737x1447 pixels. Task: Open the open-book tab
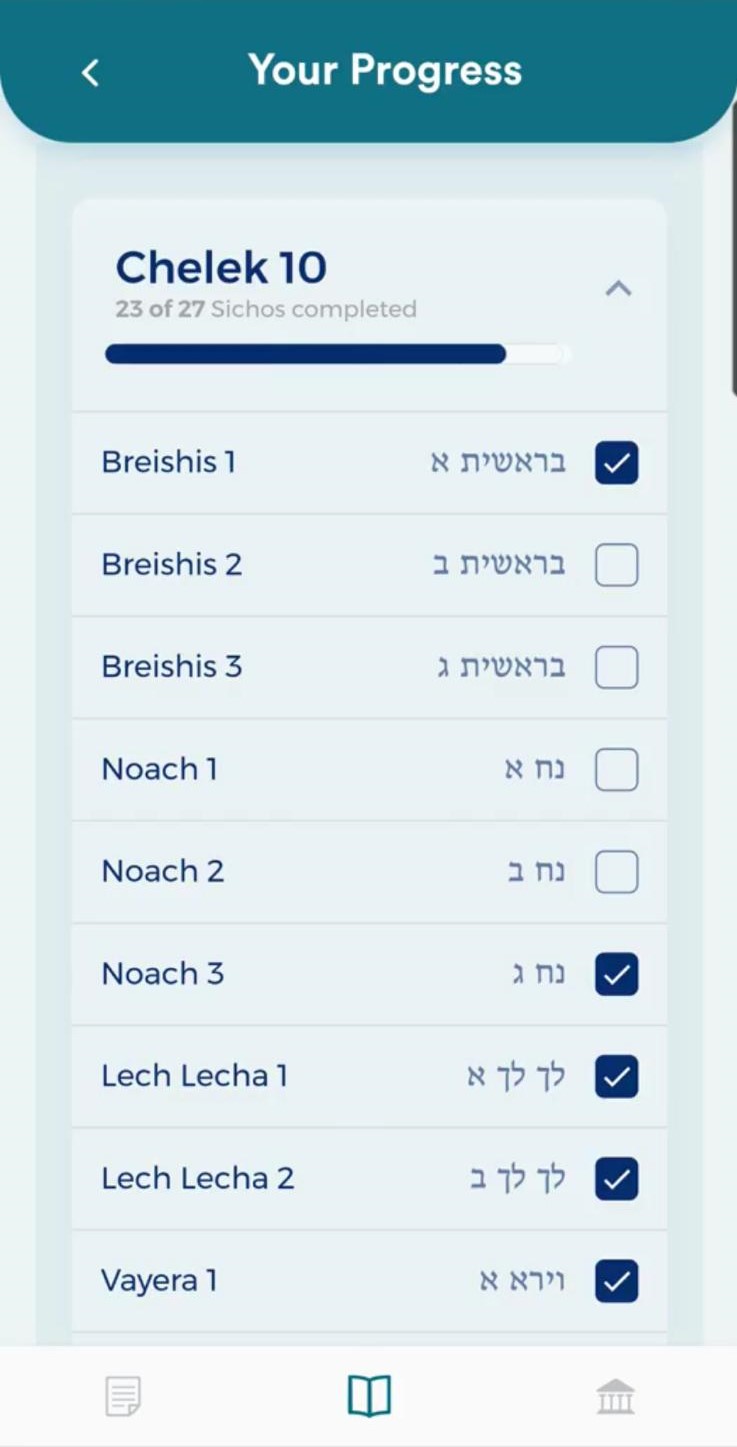369,1396
